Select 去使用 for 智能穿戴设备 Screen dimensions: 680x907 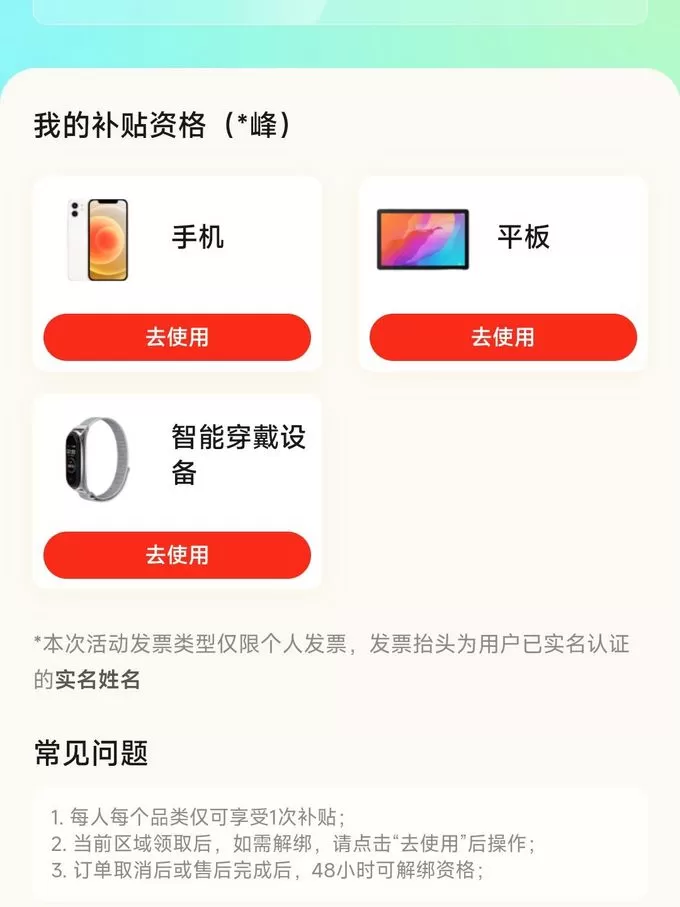[x=177, y=555]
